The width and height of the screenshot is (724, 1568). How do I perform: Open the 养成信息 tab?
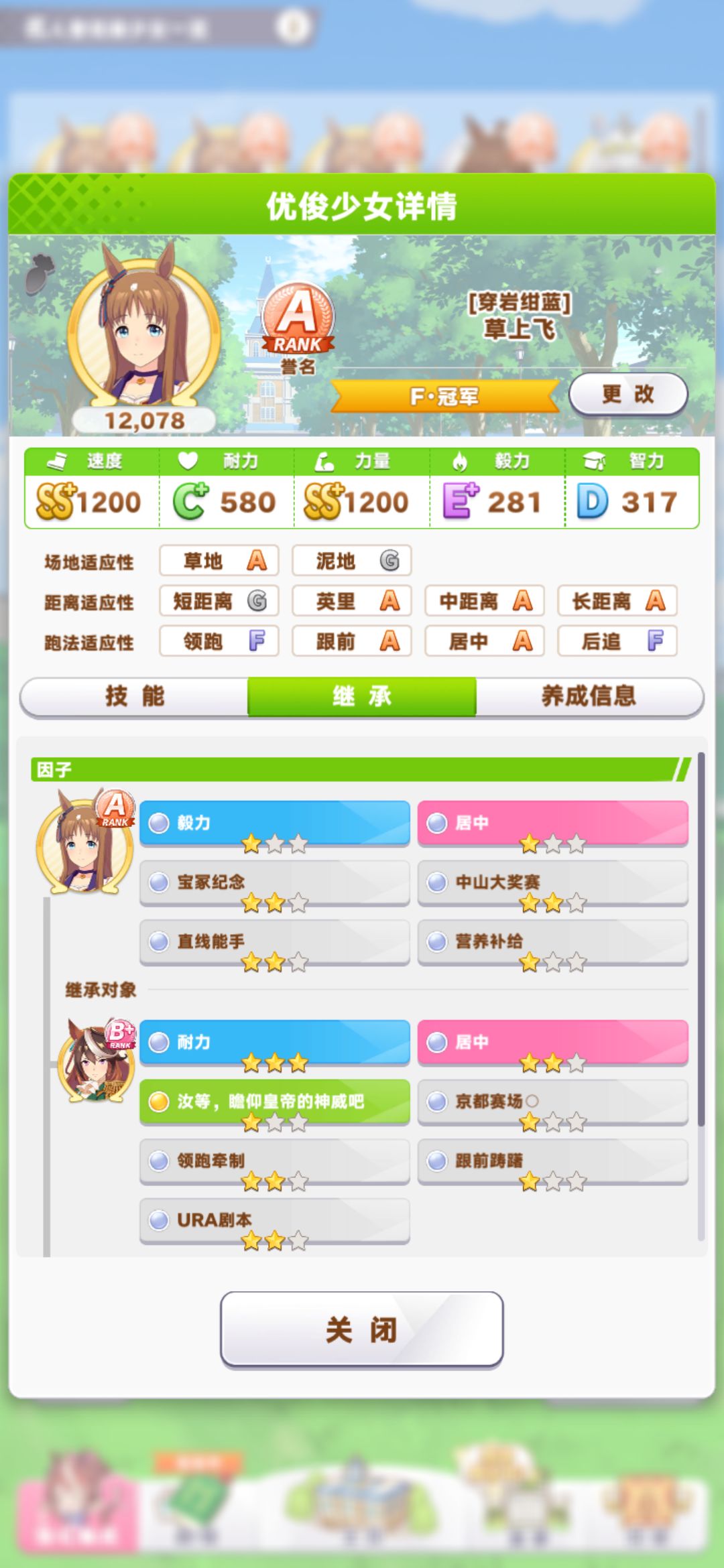(x=589, y=696)
